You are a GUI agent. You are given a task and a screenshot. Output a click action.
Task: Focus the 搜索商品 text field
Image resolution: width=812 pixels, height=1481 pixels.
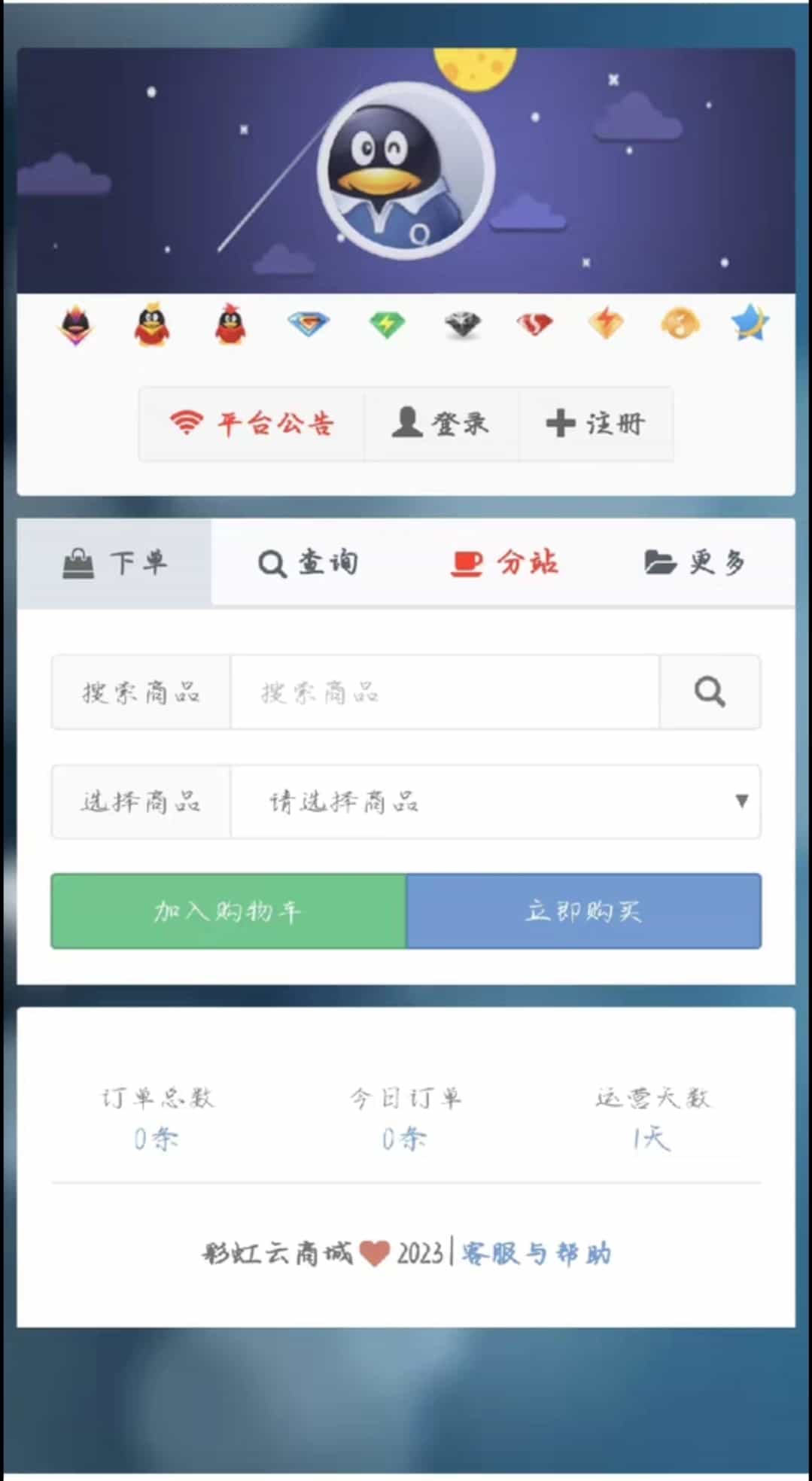444,692
